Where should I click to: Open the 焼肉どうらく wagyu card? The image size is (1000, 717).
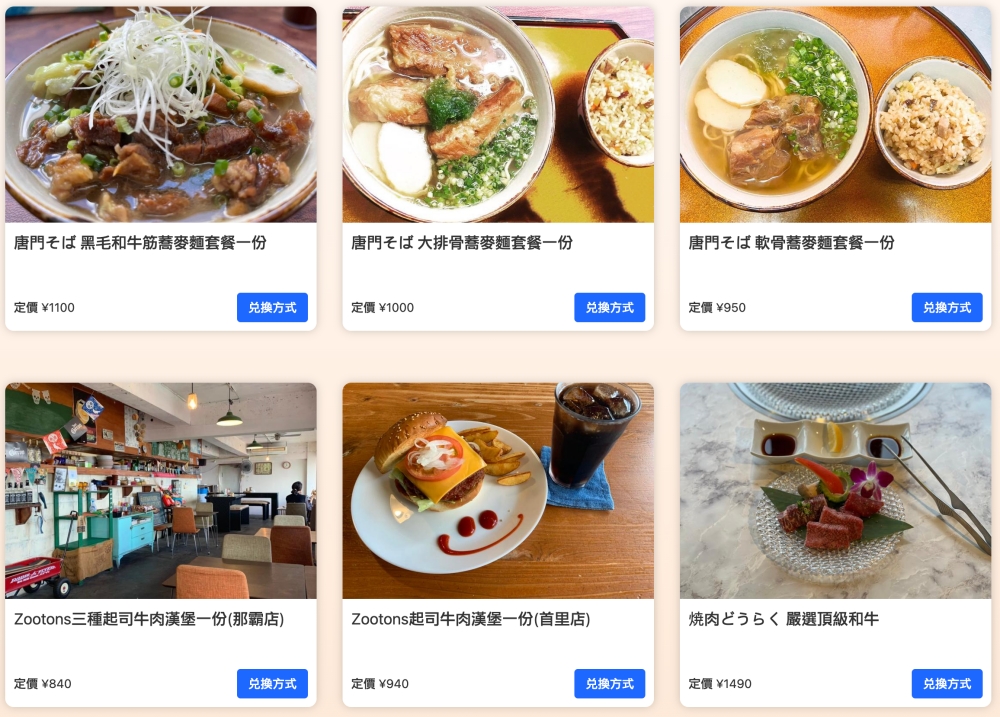[x=835, y=491]
